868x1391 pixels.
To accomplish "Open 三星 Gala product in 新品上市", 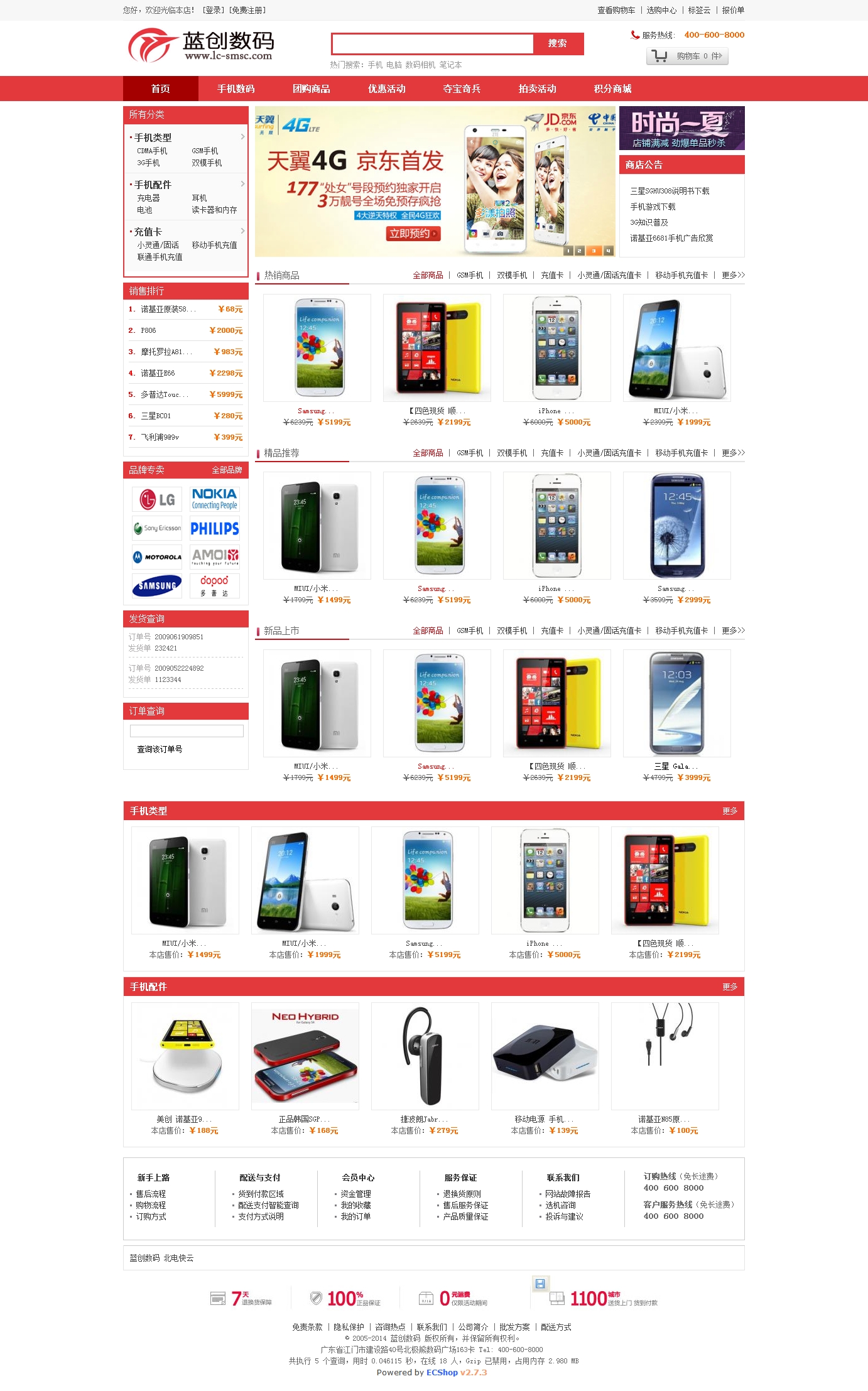I will pos(676,766).
